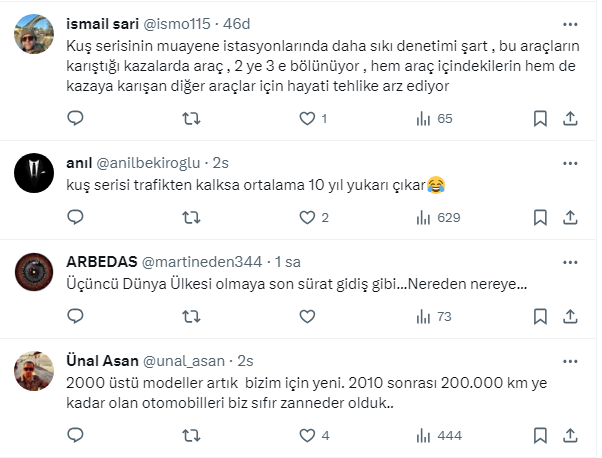The image size is (602, 458).
Task: Like ARBEDAS's tweet
Action: 308,317
